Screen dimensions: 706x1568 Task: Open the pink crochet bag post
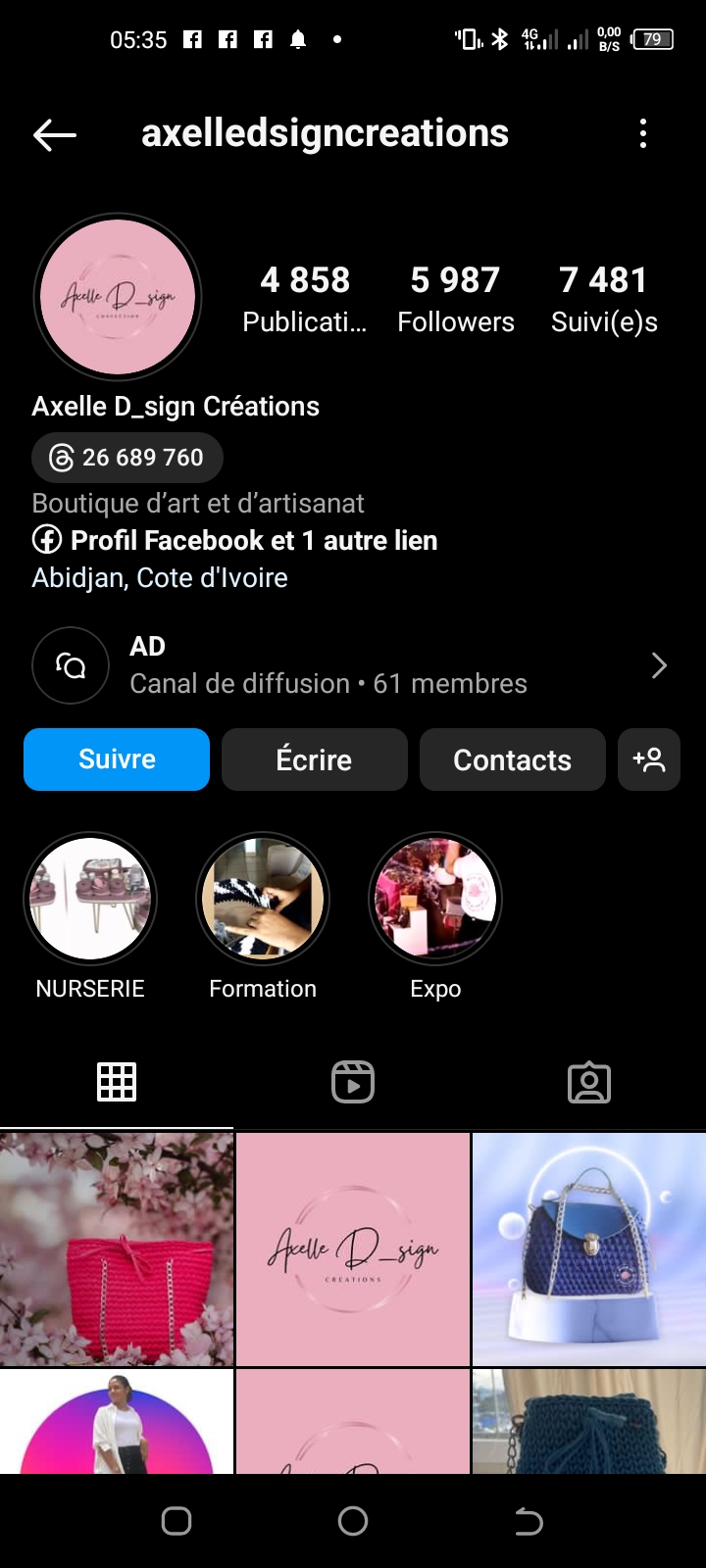[x=117, y=1249]
